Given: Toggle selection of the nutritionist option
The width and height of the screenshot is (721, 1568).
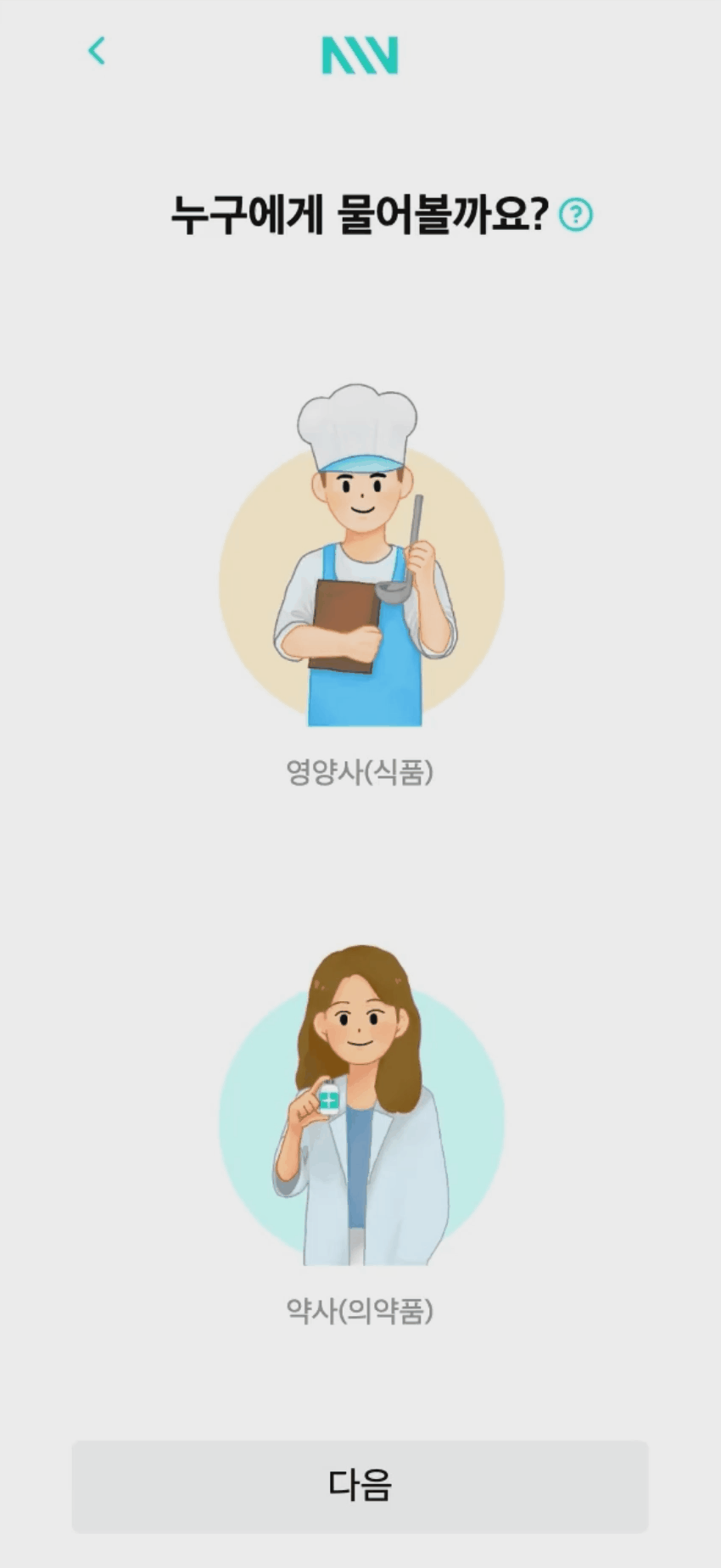Looking at the screenshot, I should [360, 577].
